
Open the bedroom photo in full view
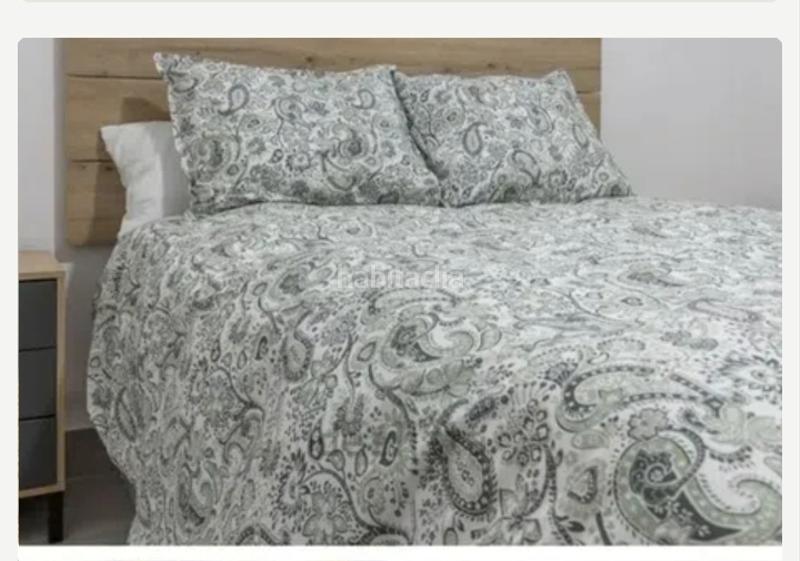click(400, 292)
